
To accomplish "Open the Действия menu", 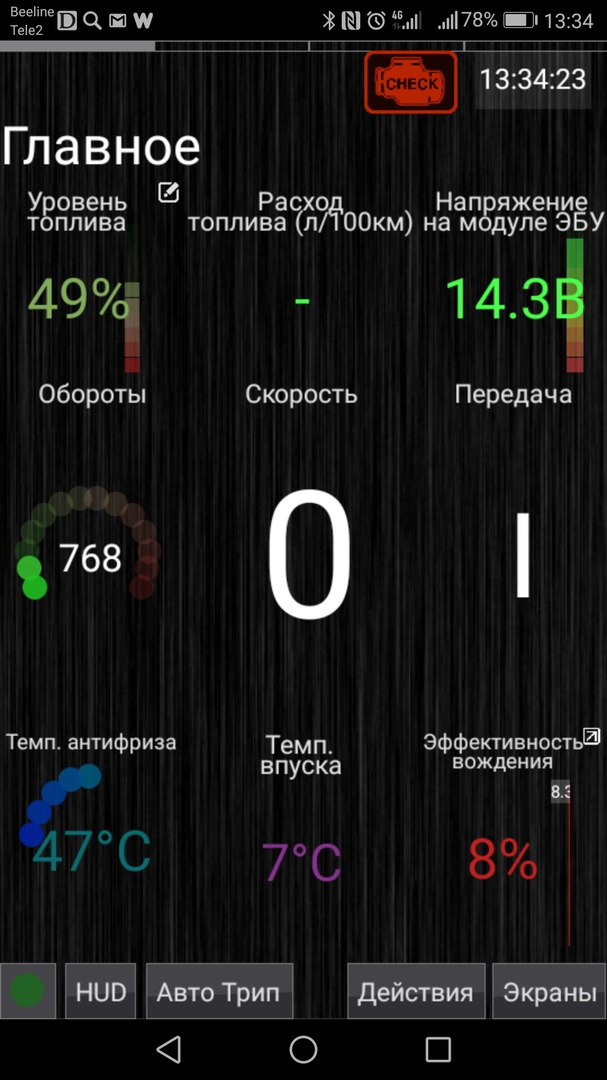I will tap(416, 991).
